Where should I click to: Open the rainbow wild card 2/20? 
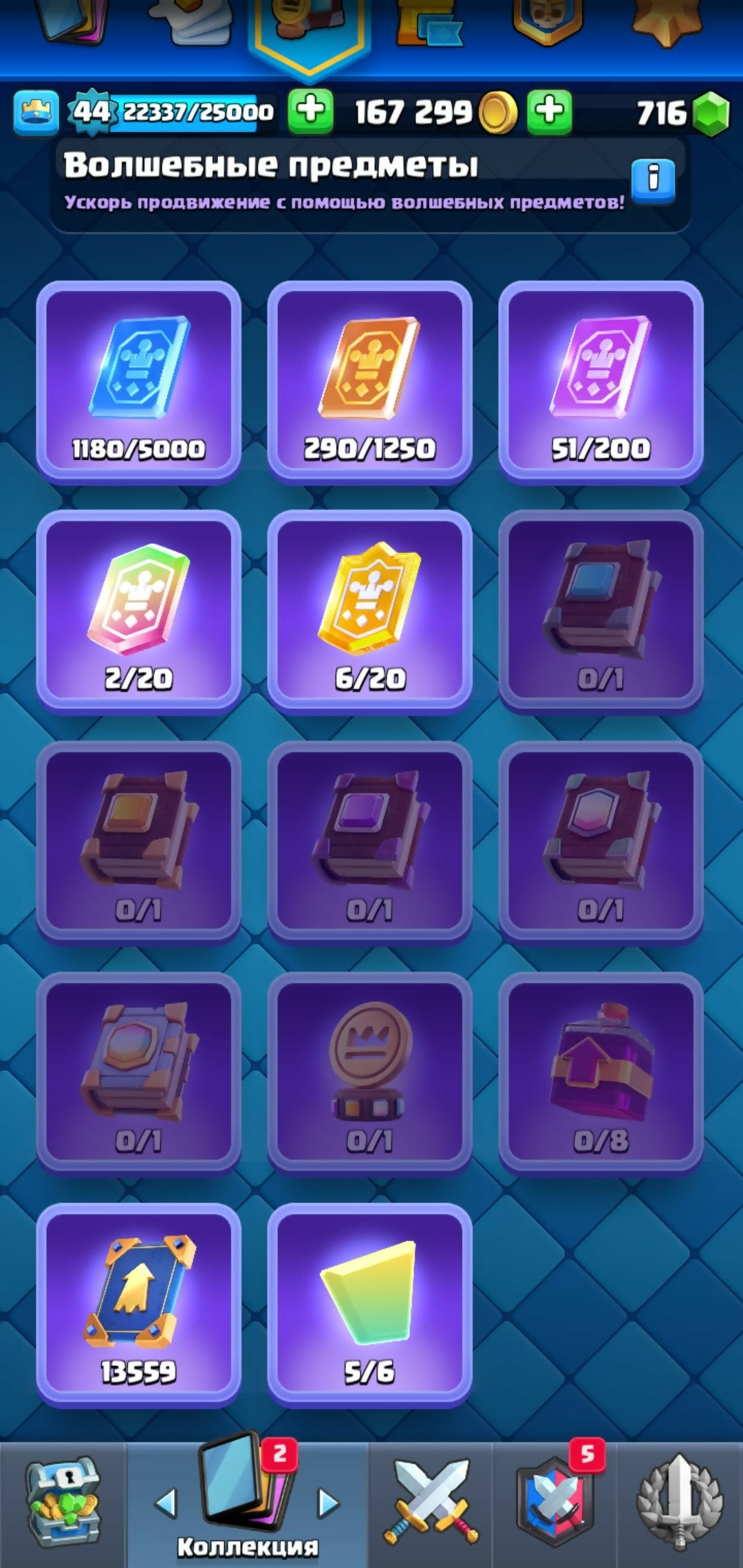[x=139, y=612]
